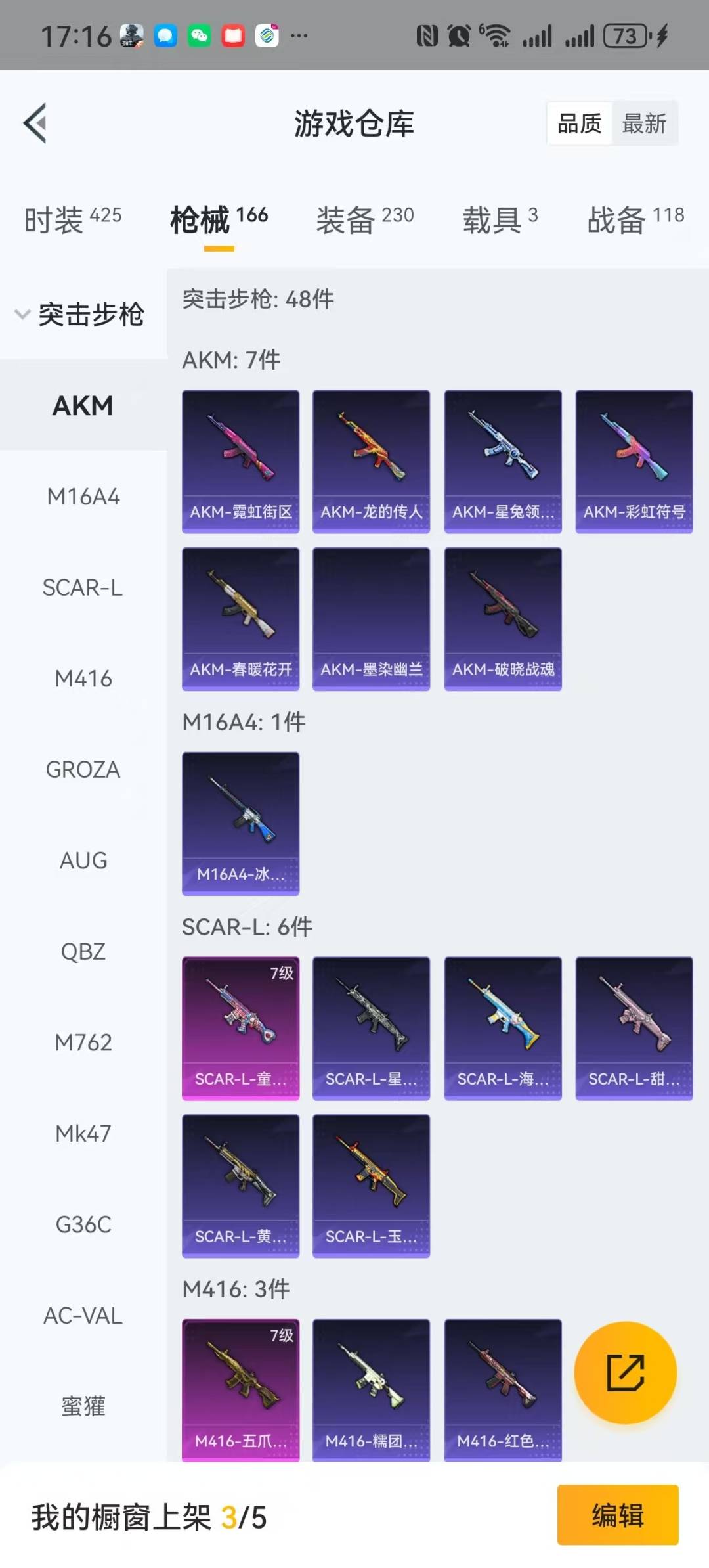709x1568 pixels.
Task: Select M16A4 in the side list
Action: point(83,497)
